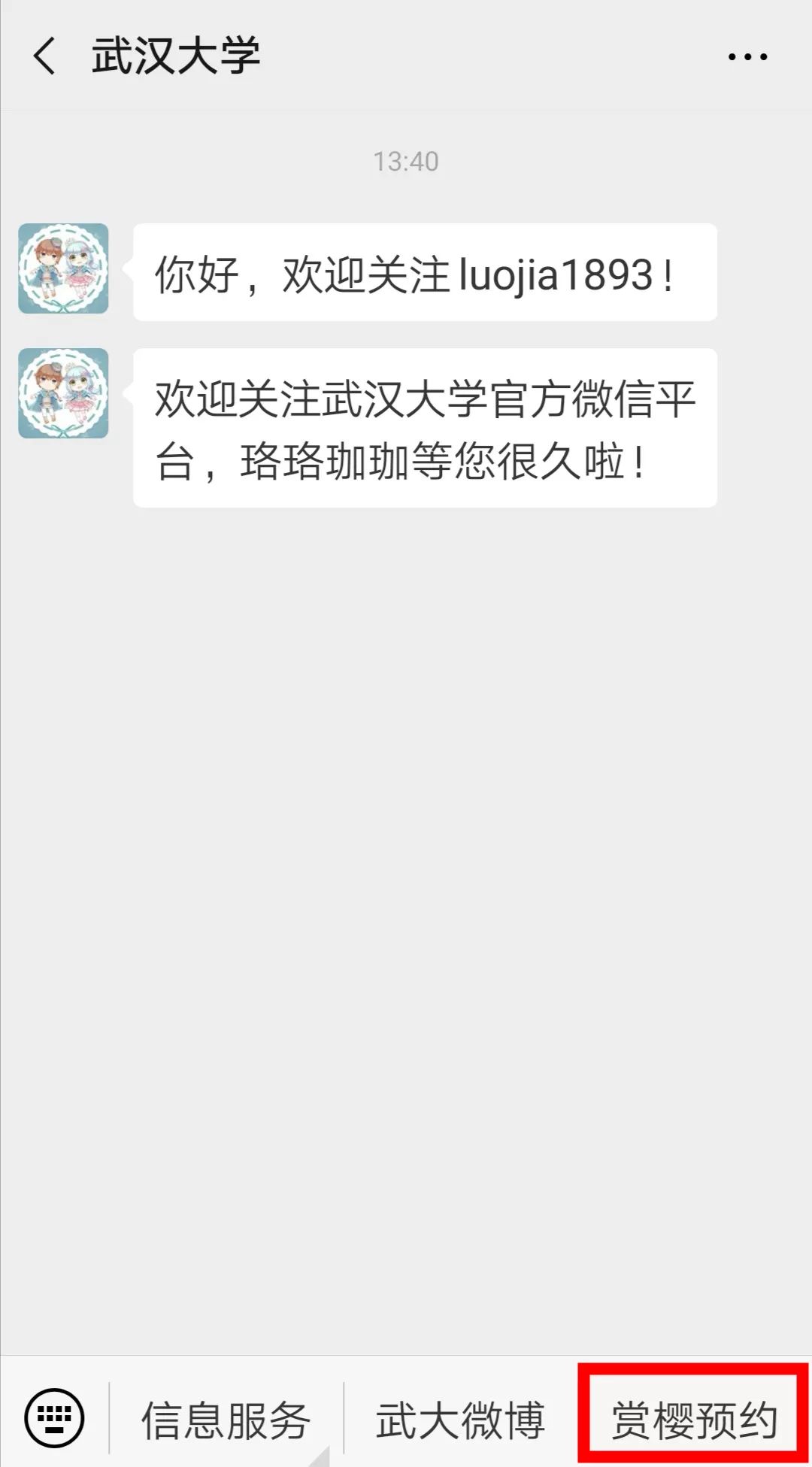Go back from the 武汉大学 chat
812x1467 pixels.
[45, 56]
